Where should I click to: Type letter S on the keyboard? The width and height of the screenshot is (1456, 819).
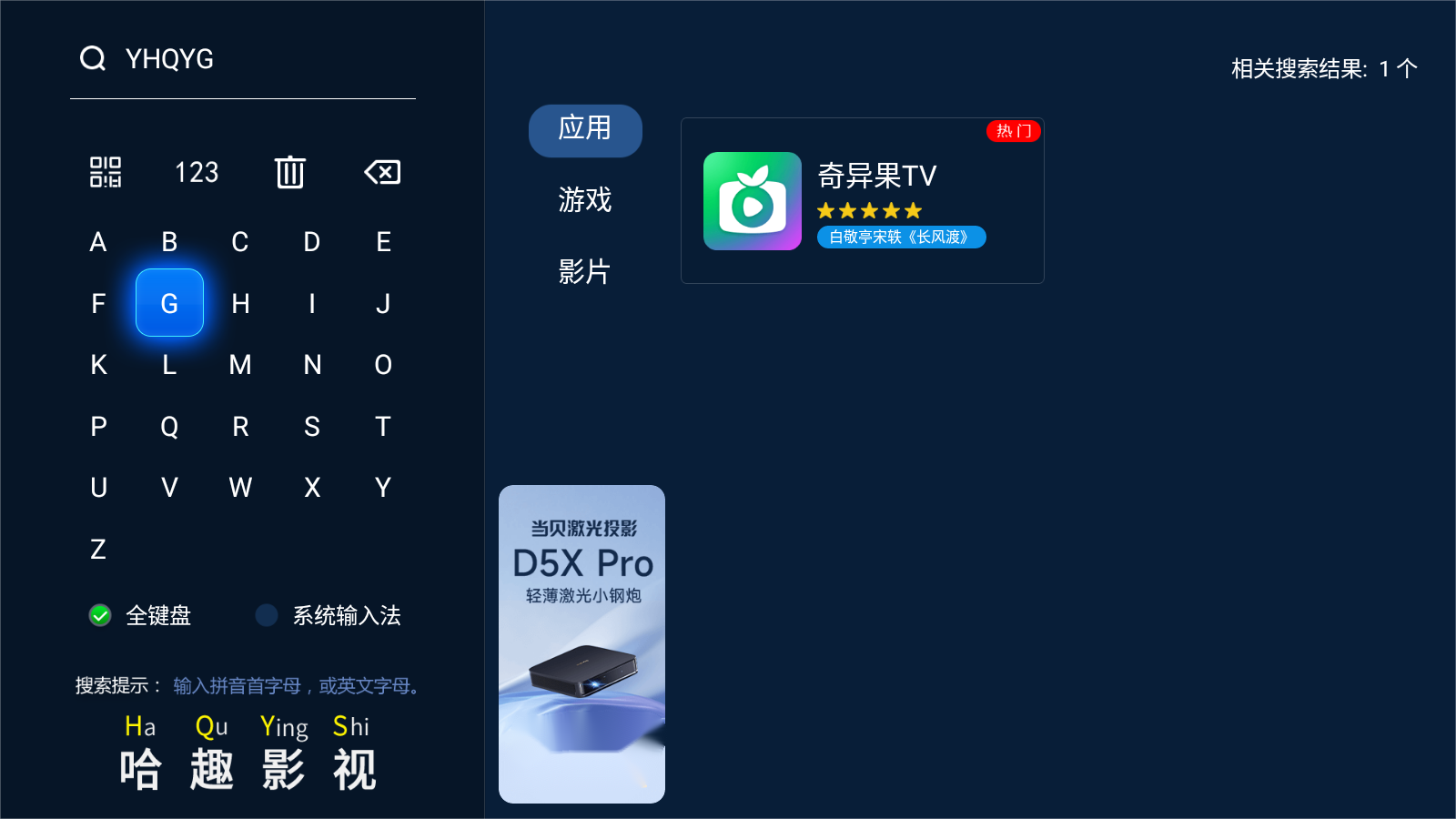pos(312,427)
